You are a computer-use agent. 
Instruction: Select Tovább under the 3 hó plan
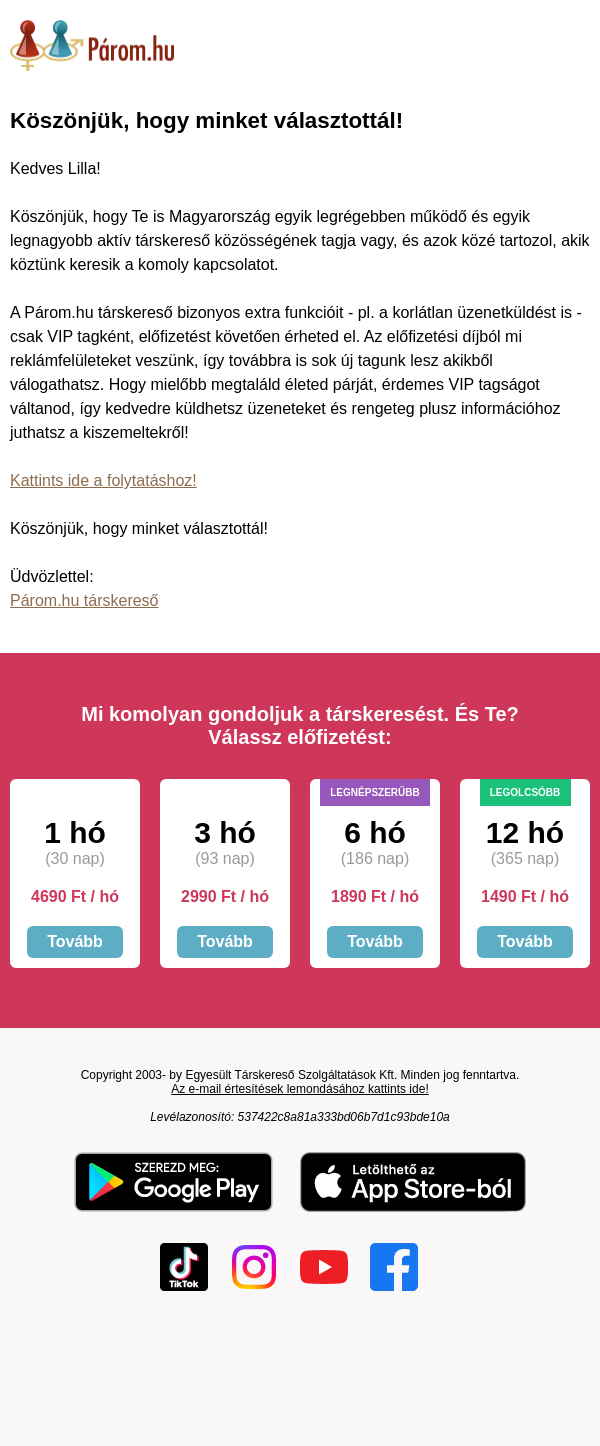(x=225, y=942)
